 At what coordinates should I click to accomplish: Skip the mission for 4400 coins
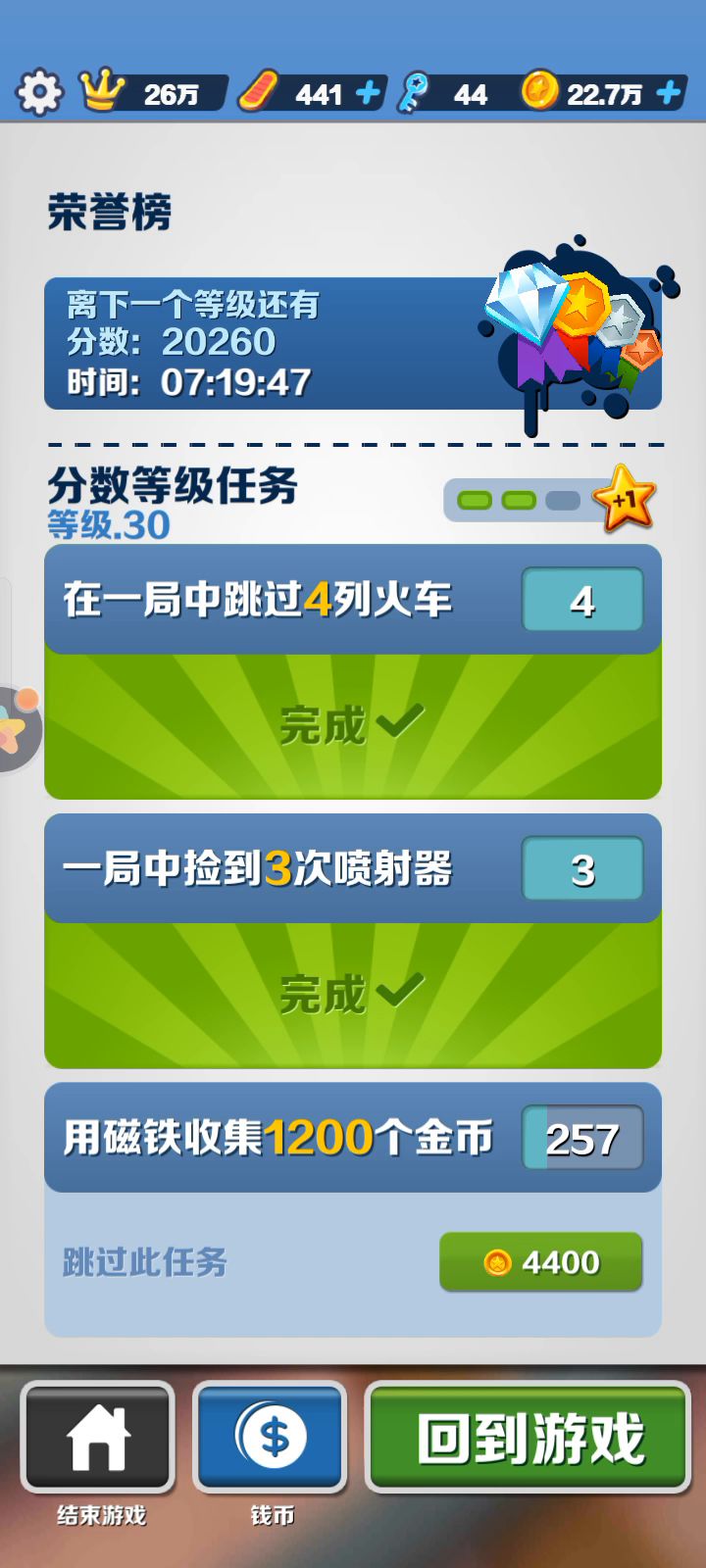pos(540,1262)
